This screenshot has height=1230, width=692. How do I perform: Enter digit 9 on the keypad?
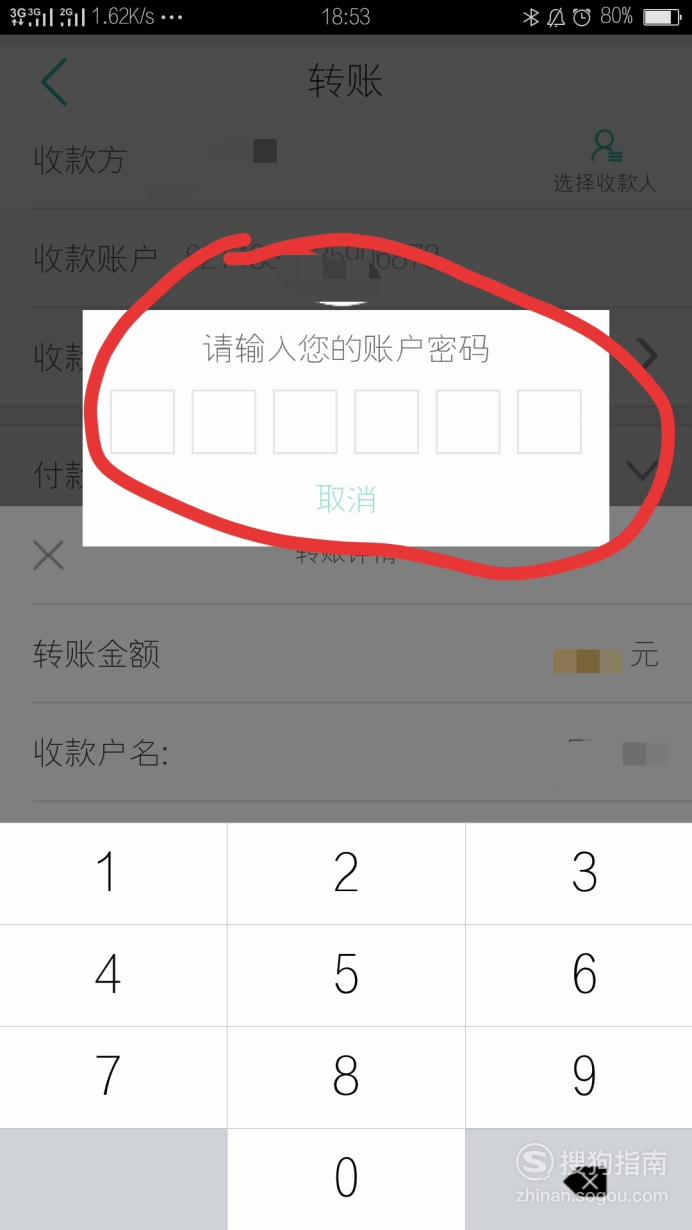click(x=579, y=1077)
